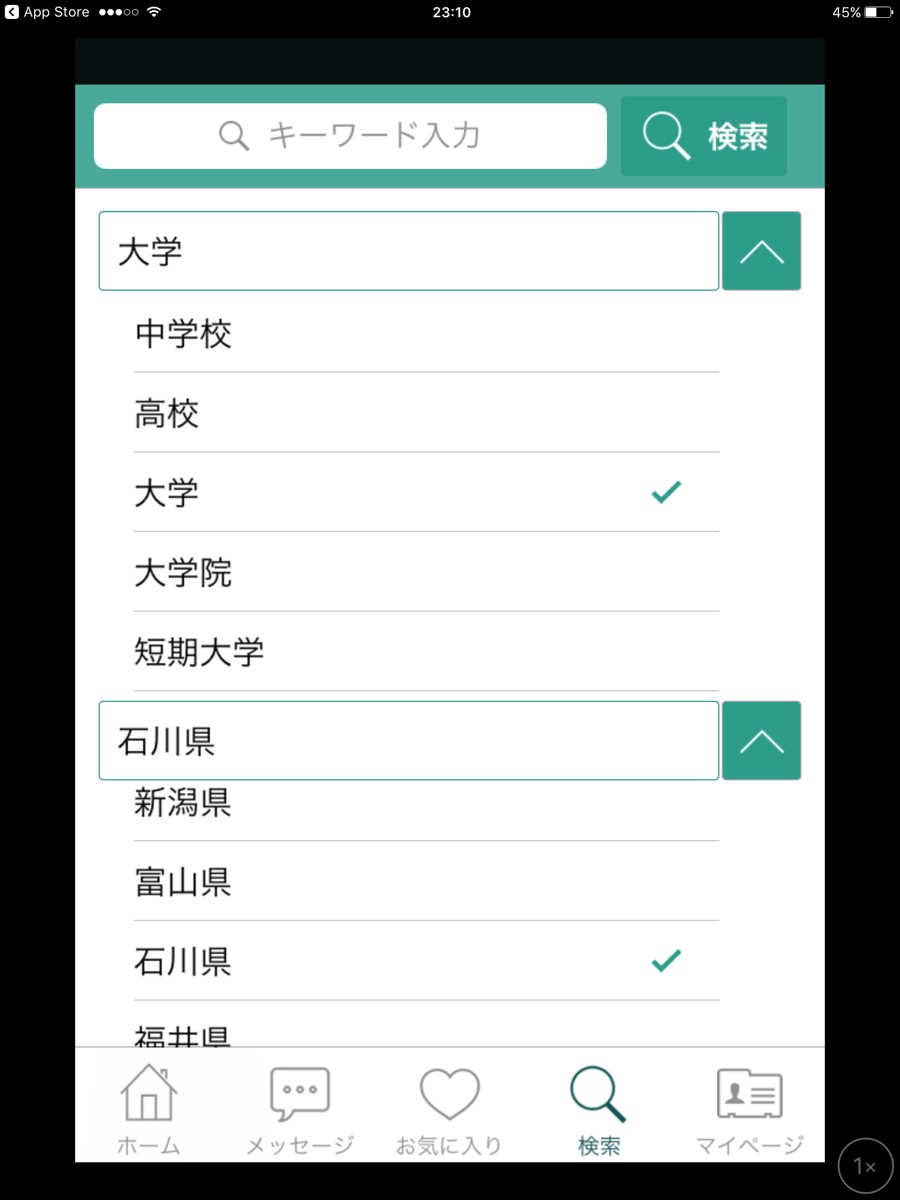Choose 高校 option

pyautogui.click(x=426, y=413)
